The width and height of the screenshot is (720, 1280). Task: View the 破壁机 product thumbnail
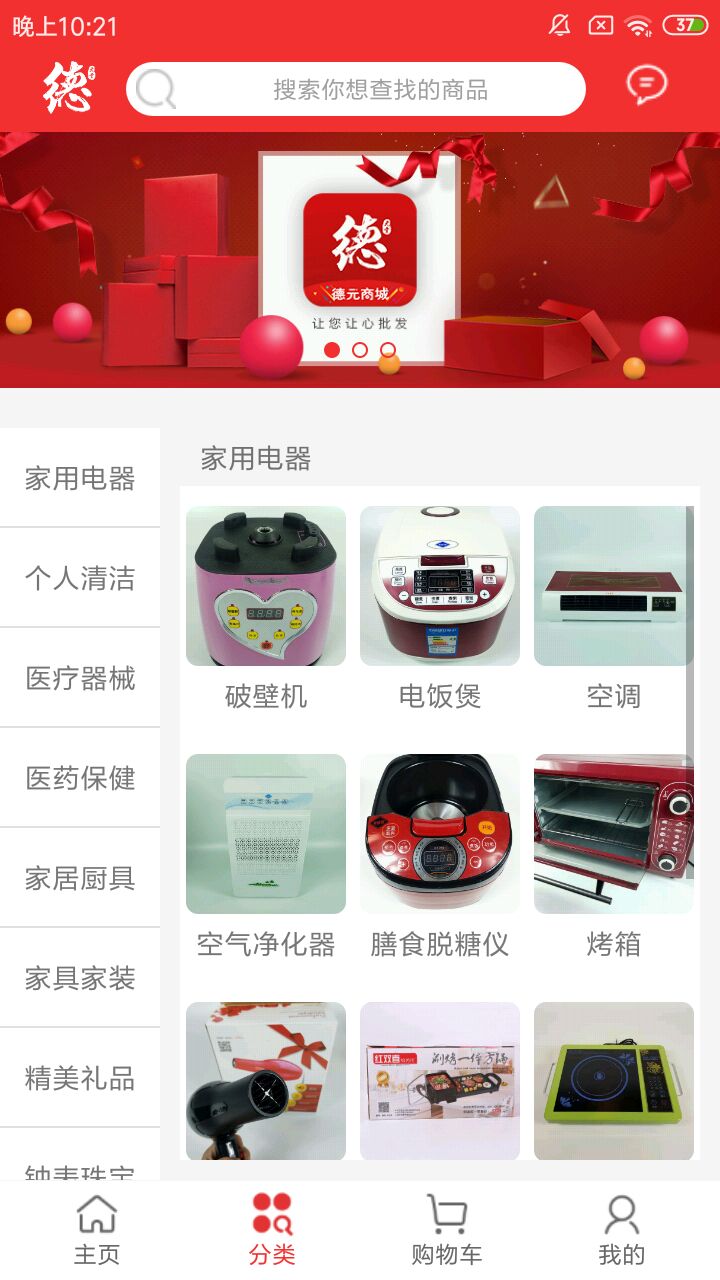pyautogui.click(x=265, y=586)
